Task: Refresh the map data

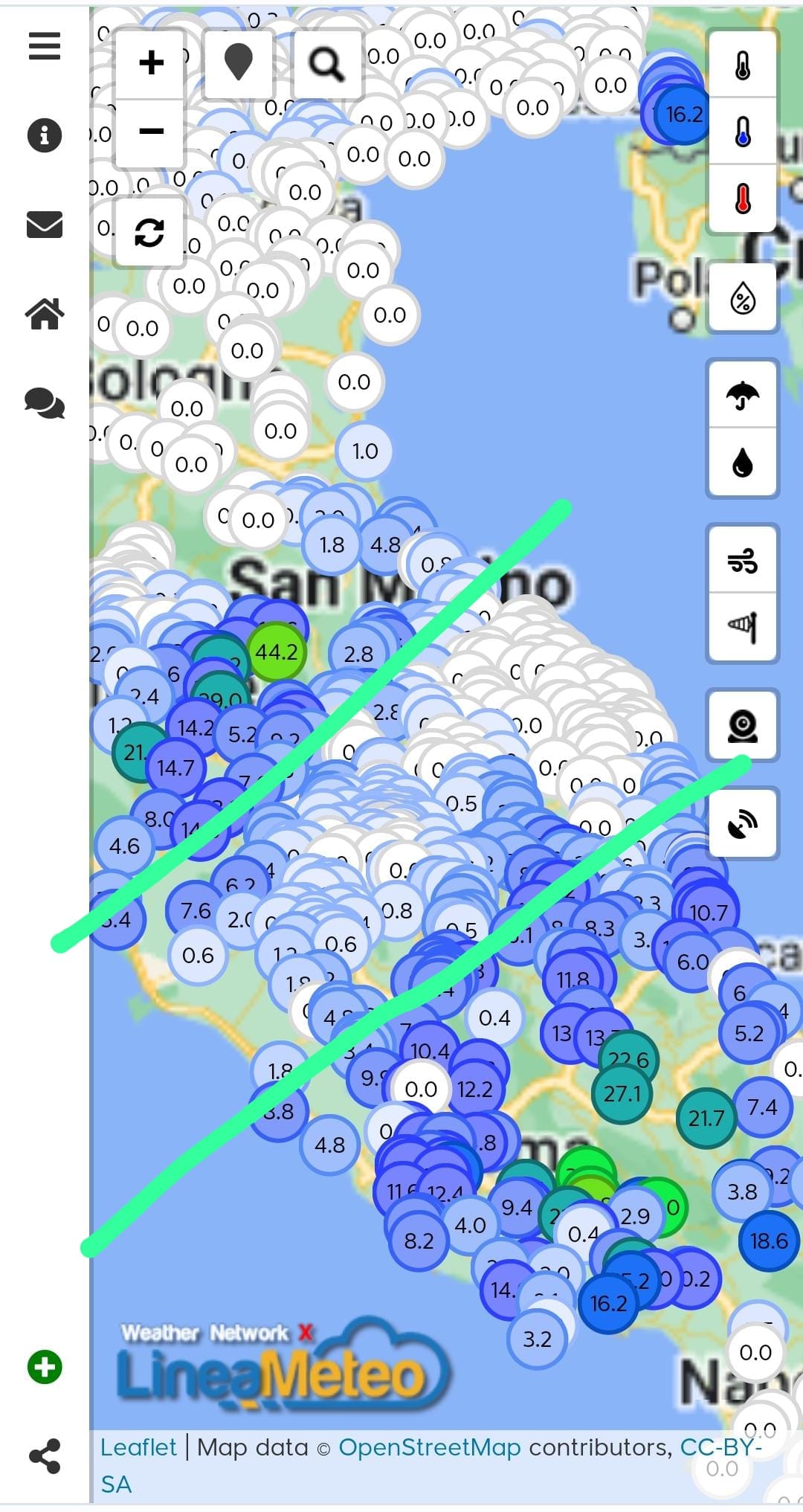Action: click(x=149, y=233)
